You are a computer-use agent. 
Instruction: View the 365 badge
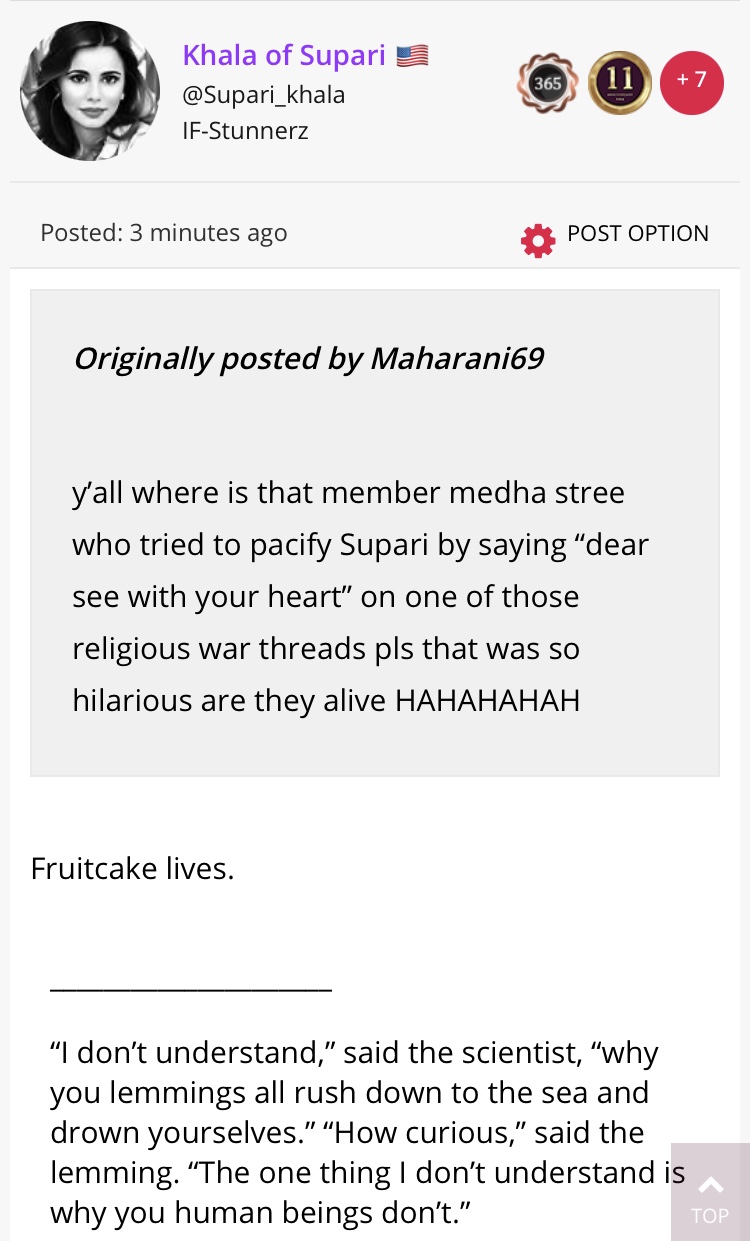coord(547,83)
